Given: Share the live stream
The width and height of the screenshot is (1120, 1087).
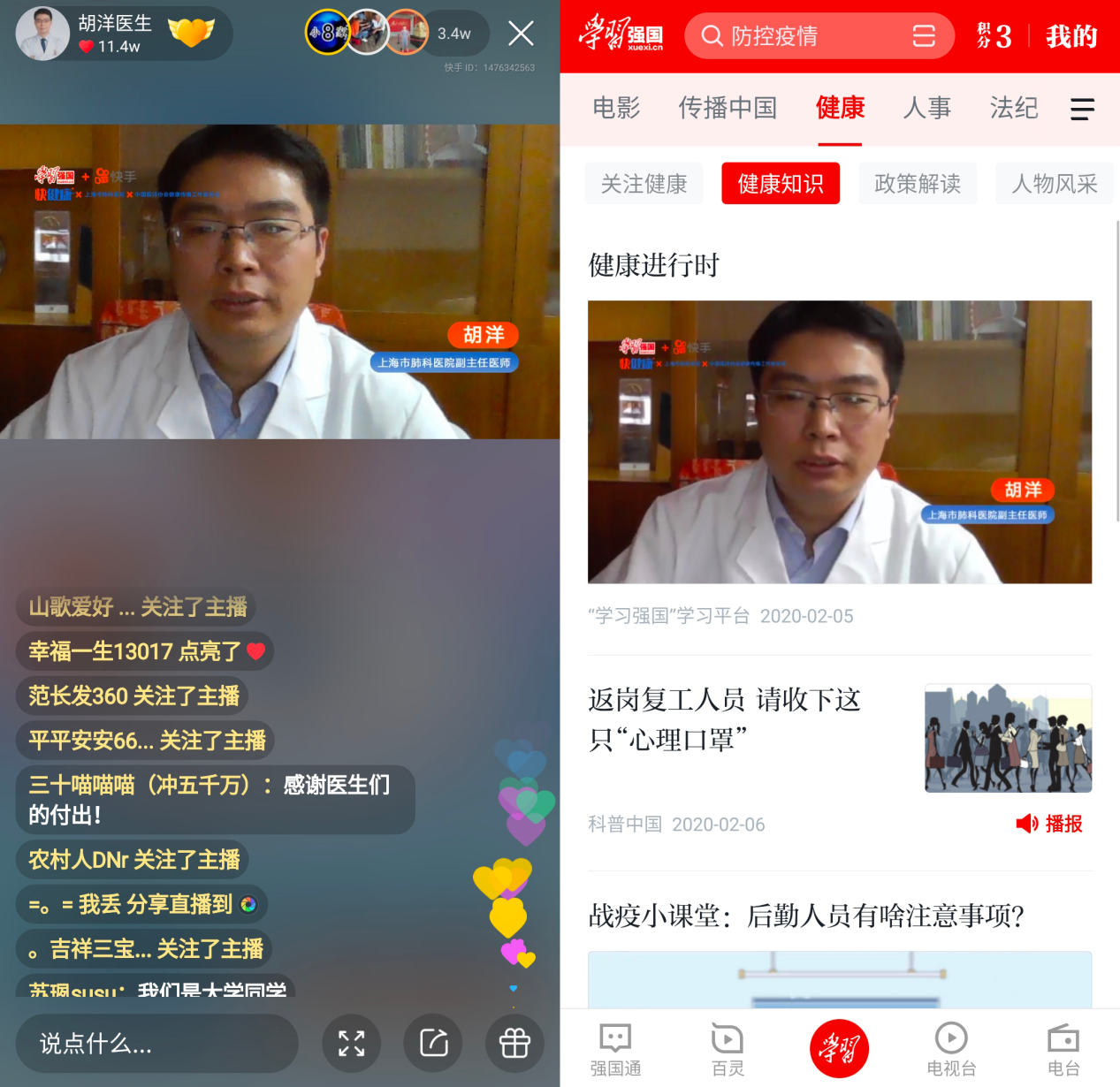Looking at the screenshot, I should (433, 1044).
